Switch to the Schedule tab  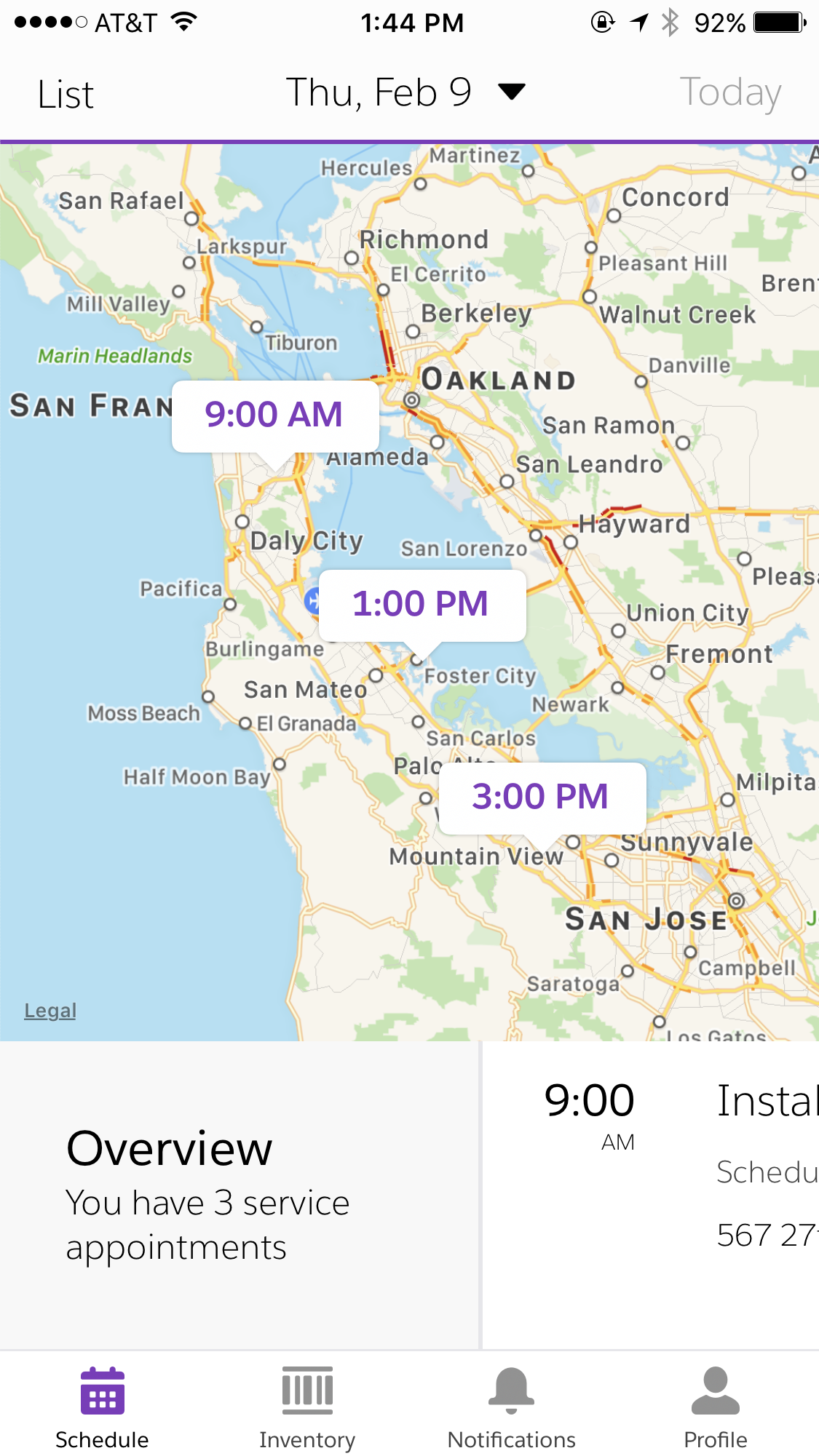point(102,1407)
